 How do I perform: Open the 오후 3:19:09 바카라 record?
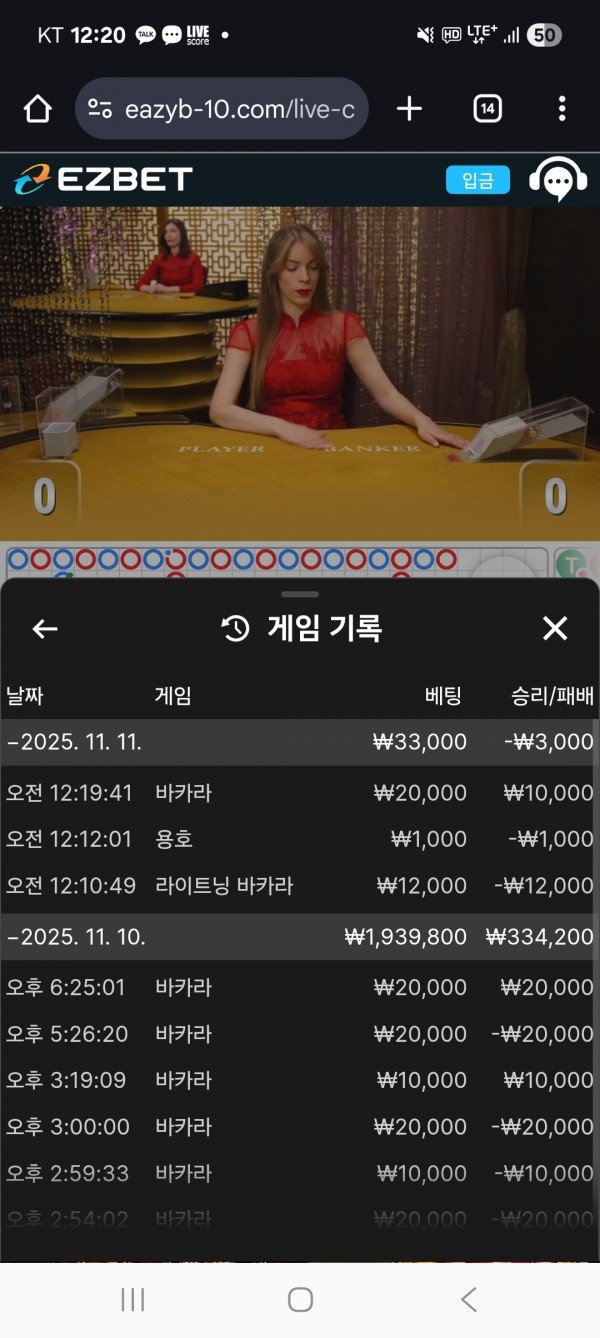click(x=298, y=1080)
